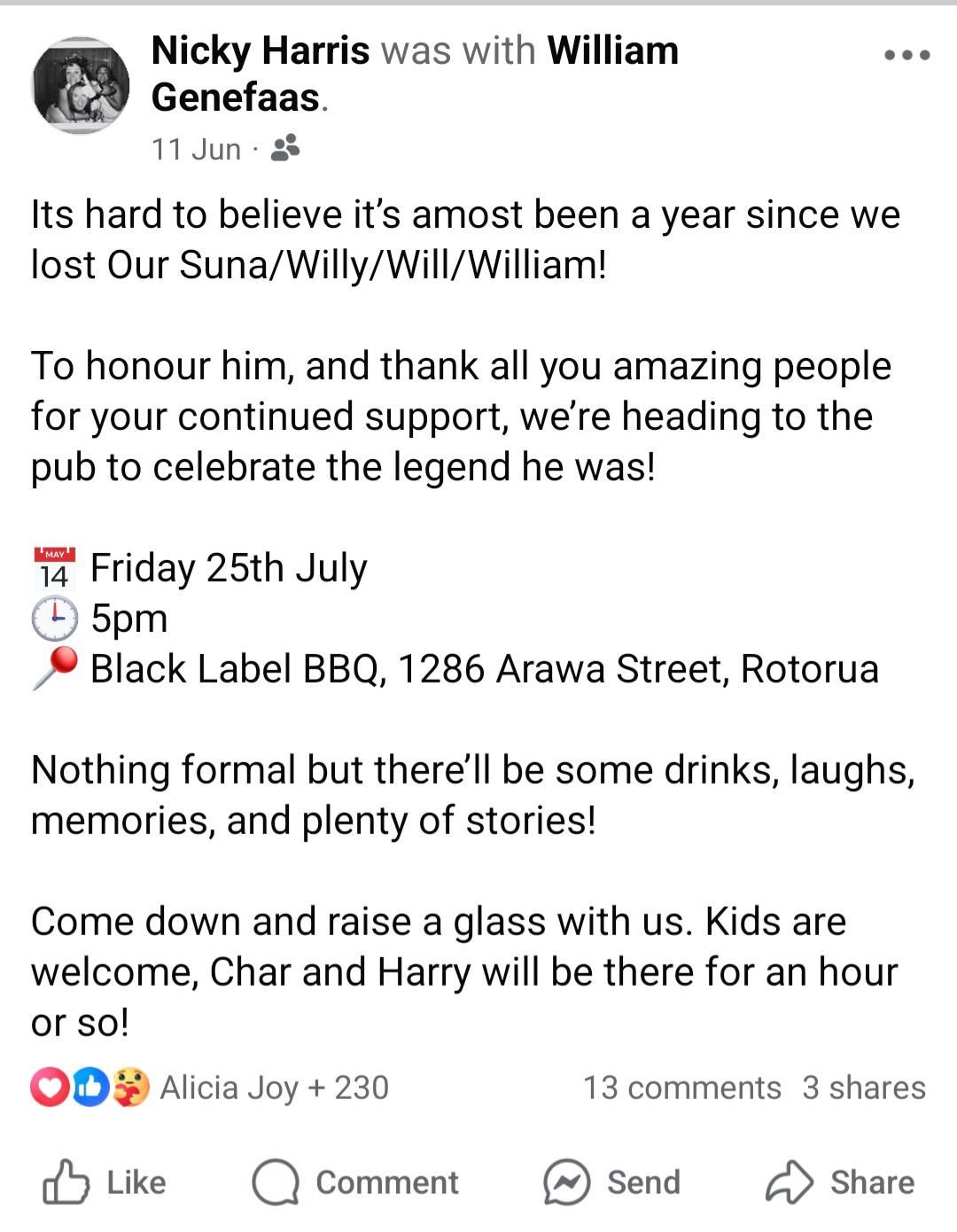Share this post

coord(839,1182)
